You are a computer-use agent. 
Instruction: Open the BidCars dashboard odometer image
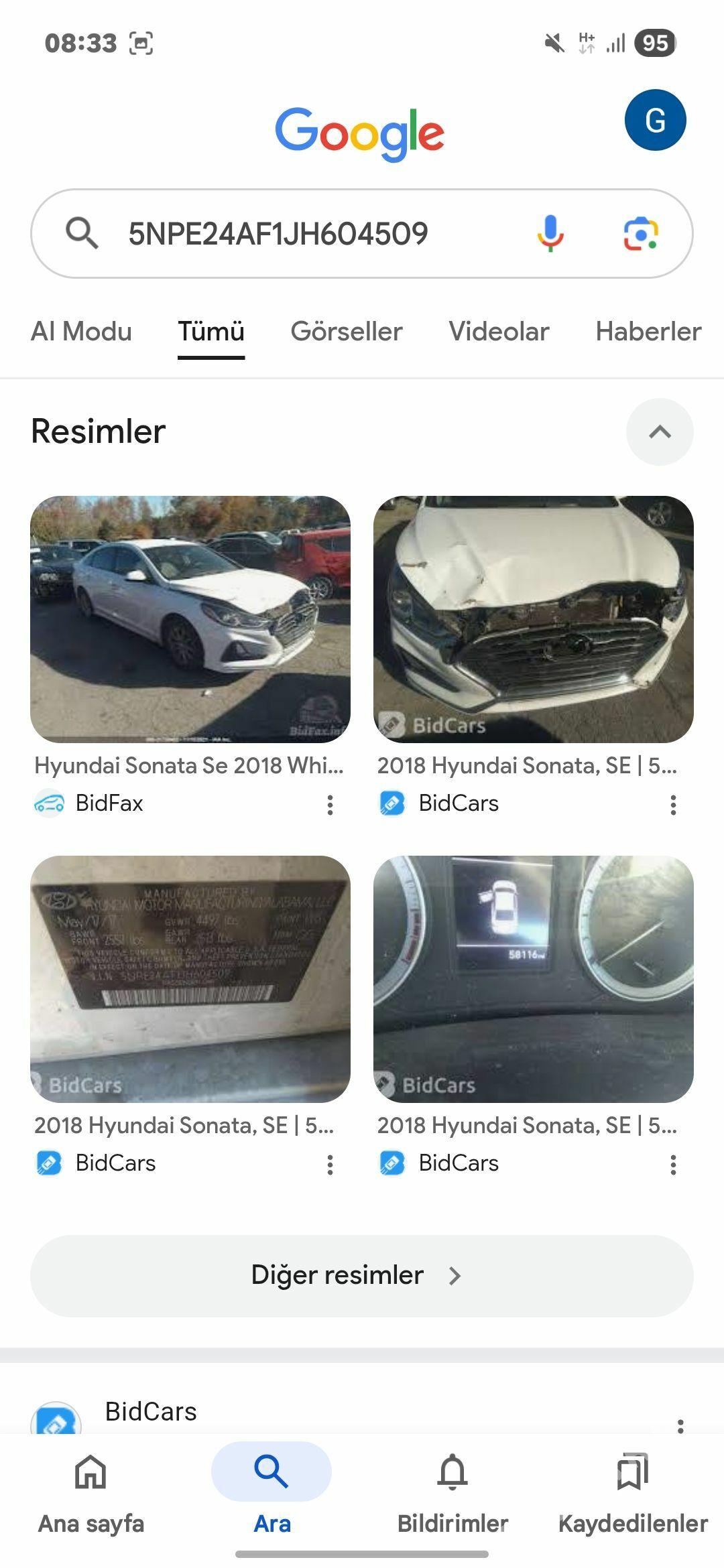point(533,978)
